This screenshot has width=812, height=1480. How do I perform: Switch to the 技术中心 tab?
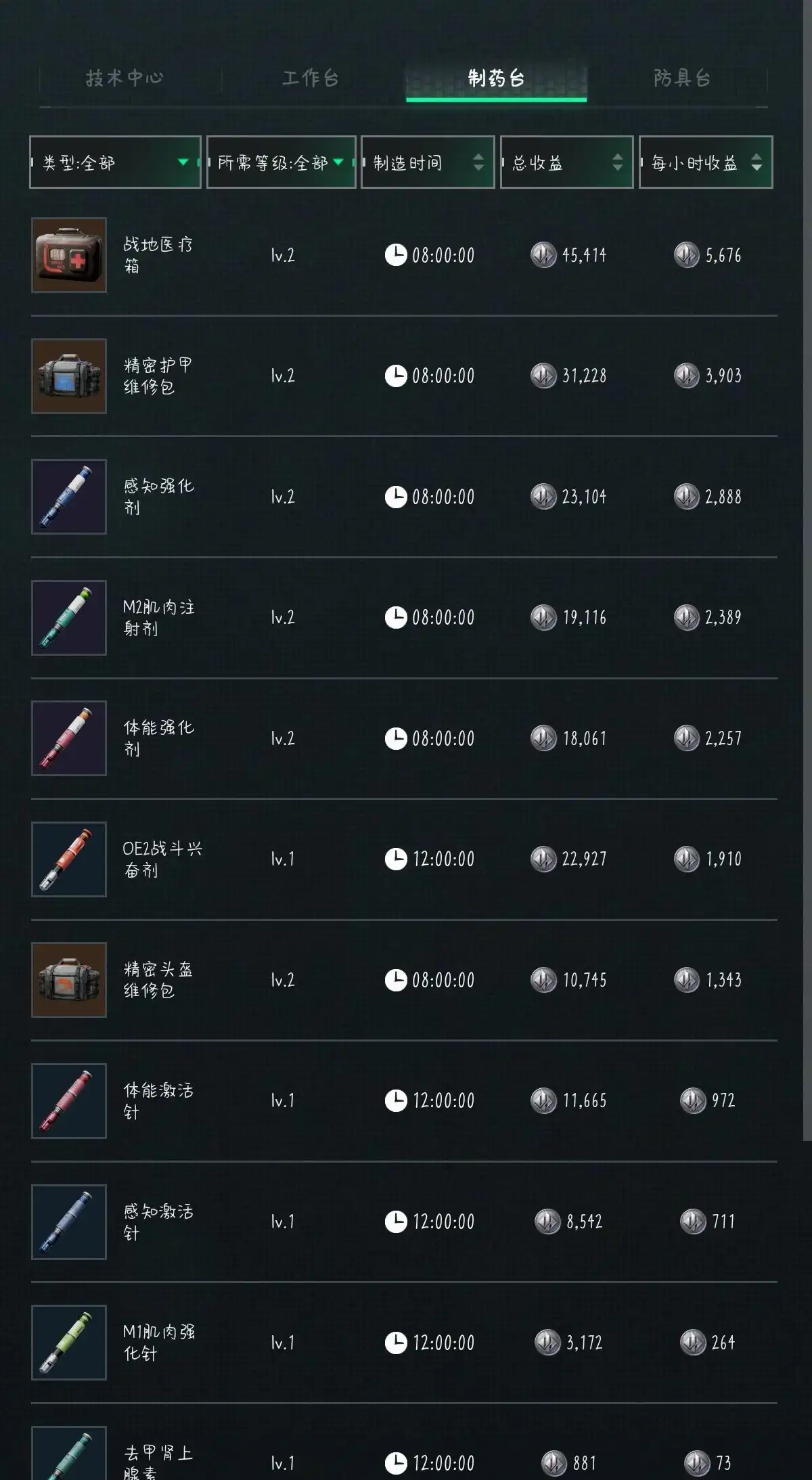click(125, 79)
